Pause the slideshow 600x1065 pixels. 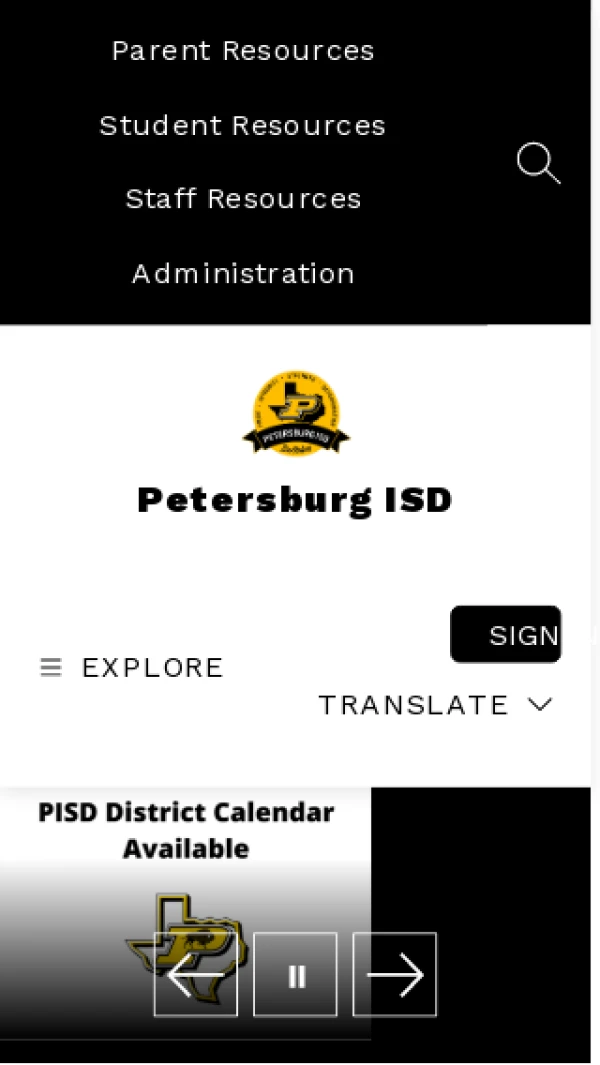click(295, 975)
